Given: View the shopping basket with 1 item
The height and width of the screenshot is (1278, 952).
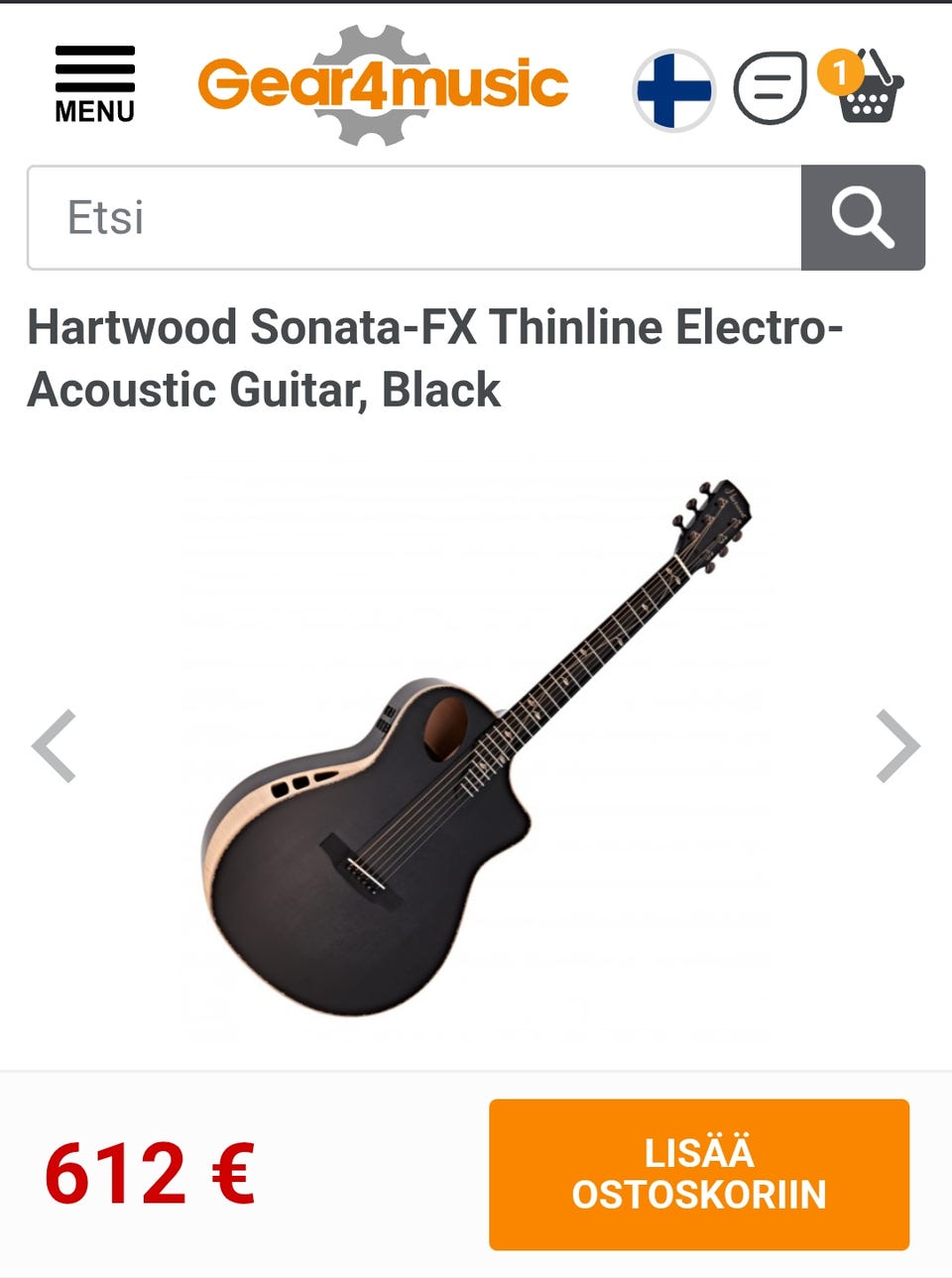Looking at the screenshot, I should [x=865, y=88].
